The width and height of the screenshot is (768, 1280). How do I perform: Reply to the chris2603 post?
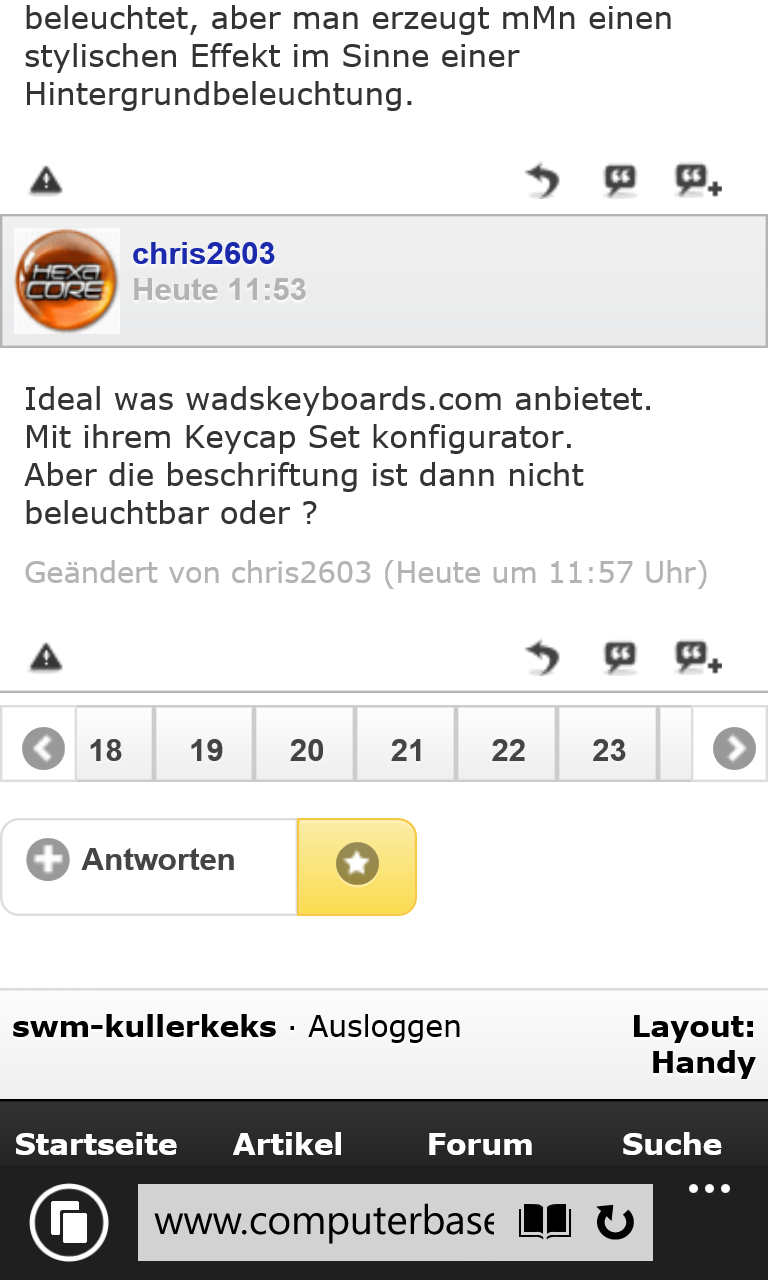(x=542, y=658)
